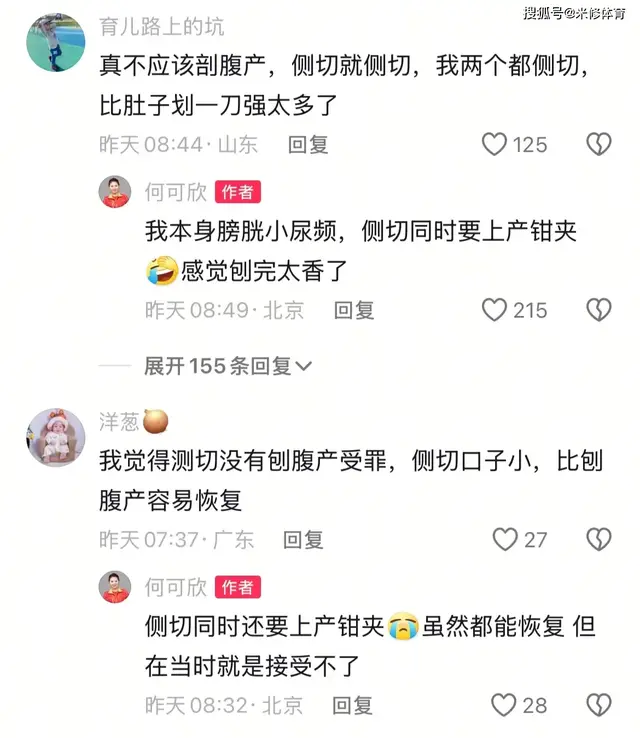The image size is (640, 738).
Task: Open 育儿路上的坑's profile avatar
Action: click(56, 42)
